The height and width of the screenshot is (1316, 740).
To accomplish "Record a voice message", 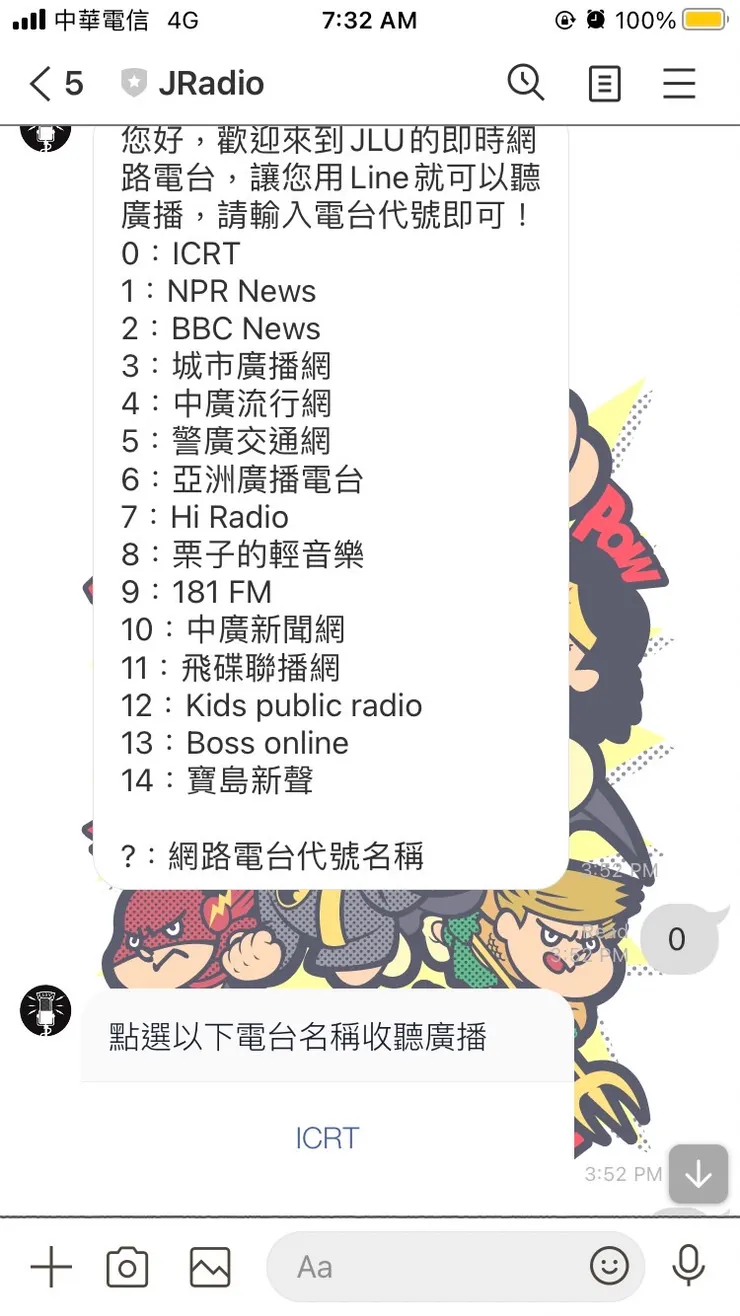I will tap(688, 1267).
